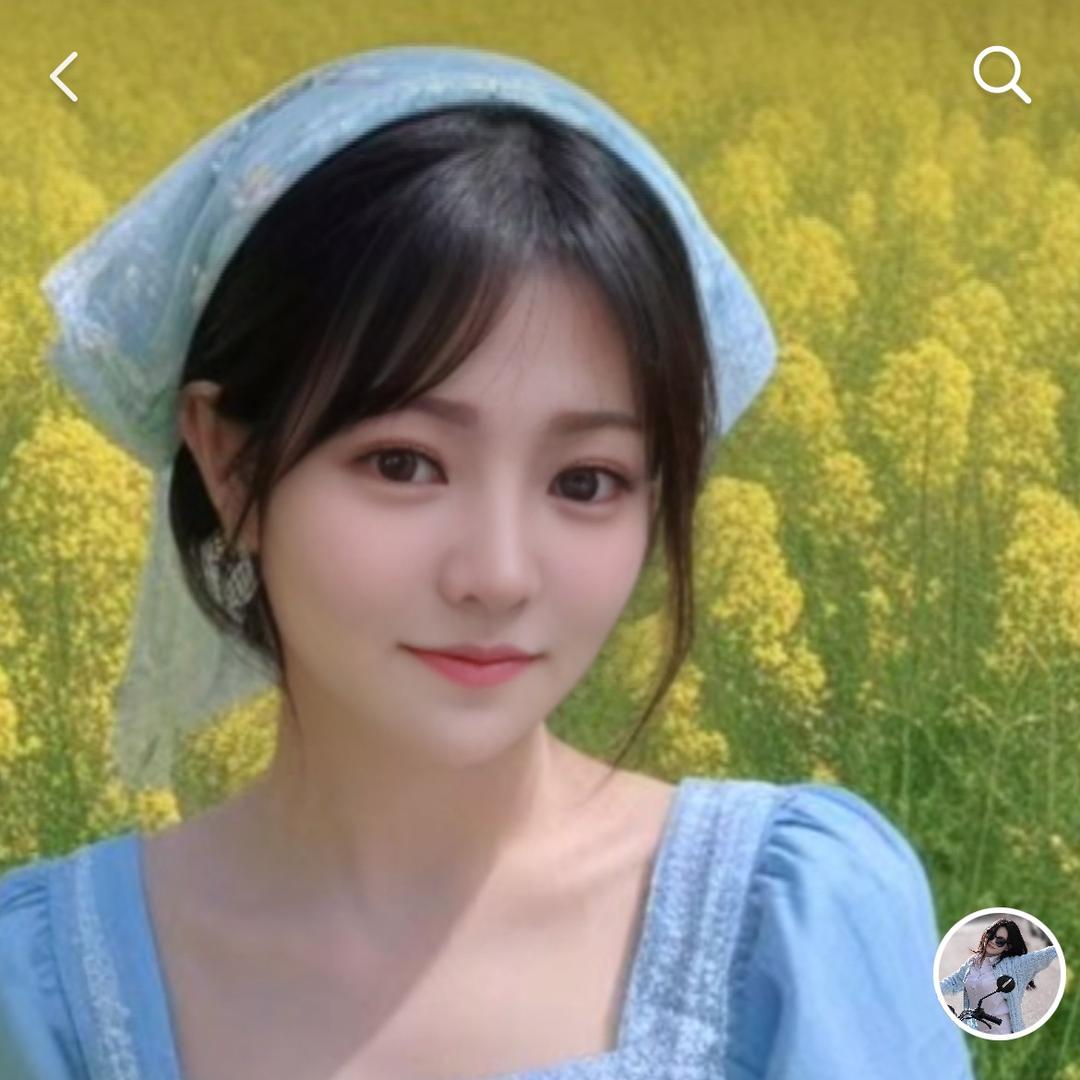
Task: Open search with the magnifier icon
Action: click(1001, 75)
